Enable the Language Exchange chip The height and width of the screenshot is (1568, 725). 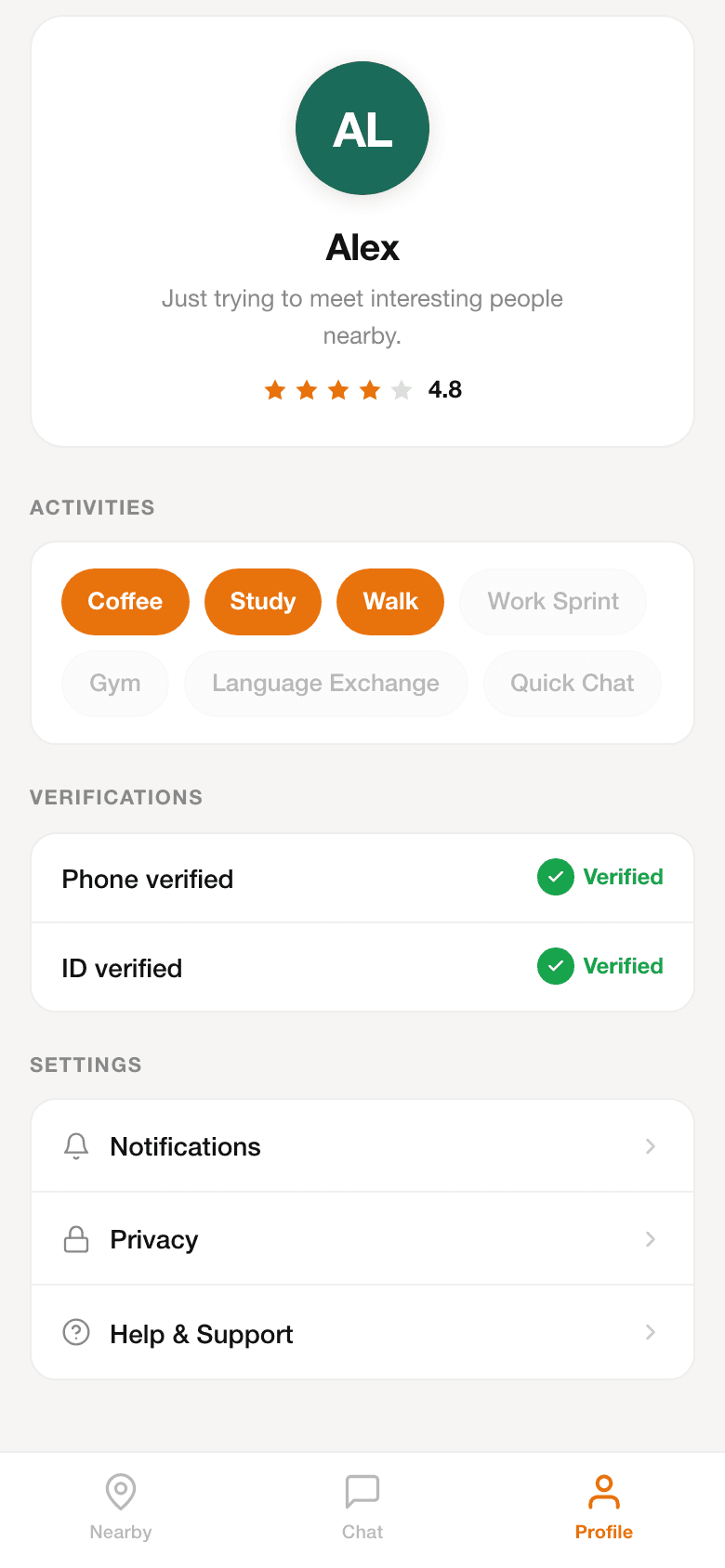325,684
